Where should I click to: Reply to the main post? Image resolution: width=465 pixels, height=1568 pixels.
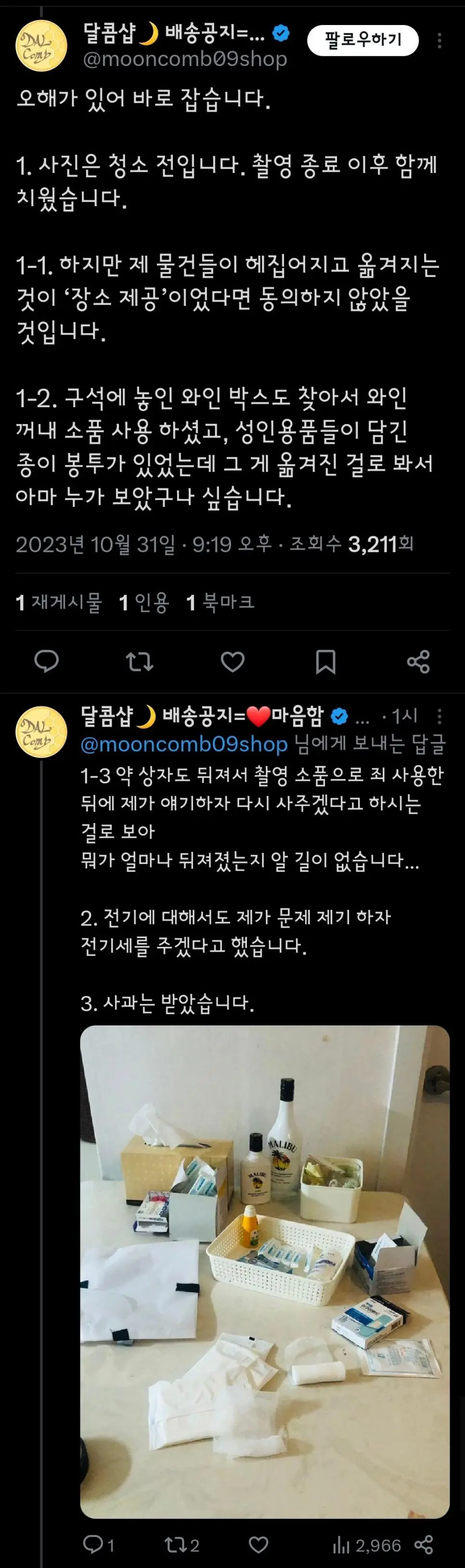pyautogui.click(x=46, y=661)
